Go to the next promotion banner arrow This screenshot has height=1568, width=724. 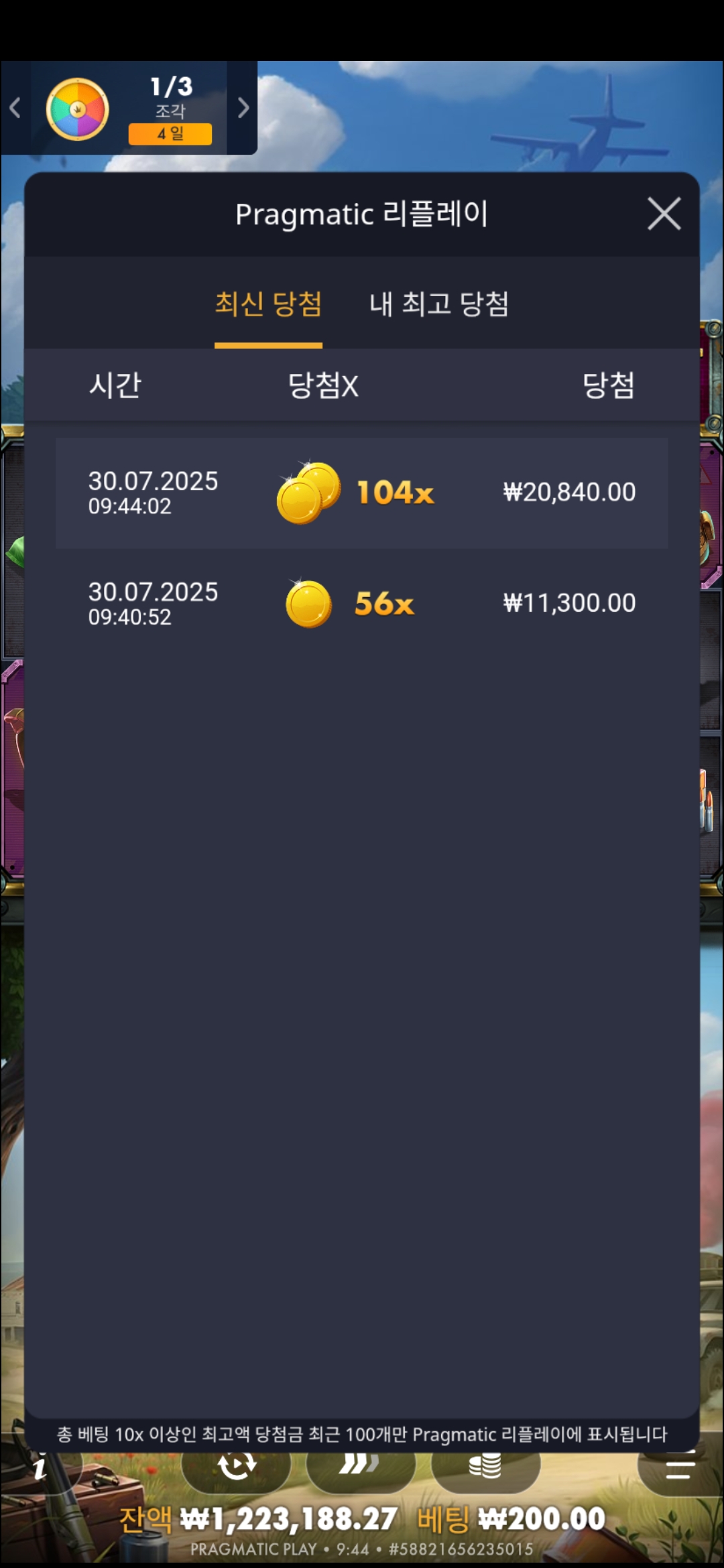[243, 108]
